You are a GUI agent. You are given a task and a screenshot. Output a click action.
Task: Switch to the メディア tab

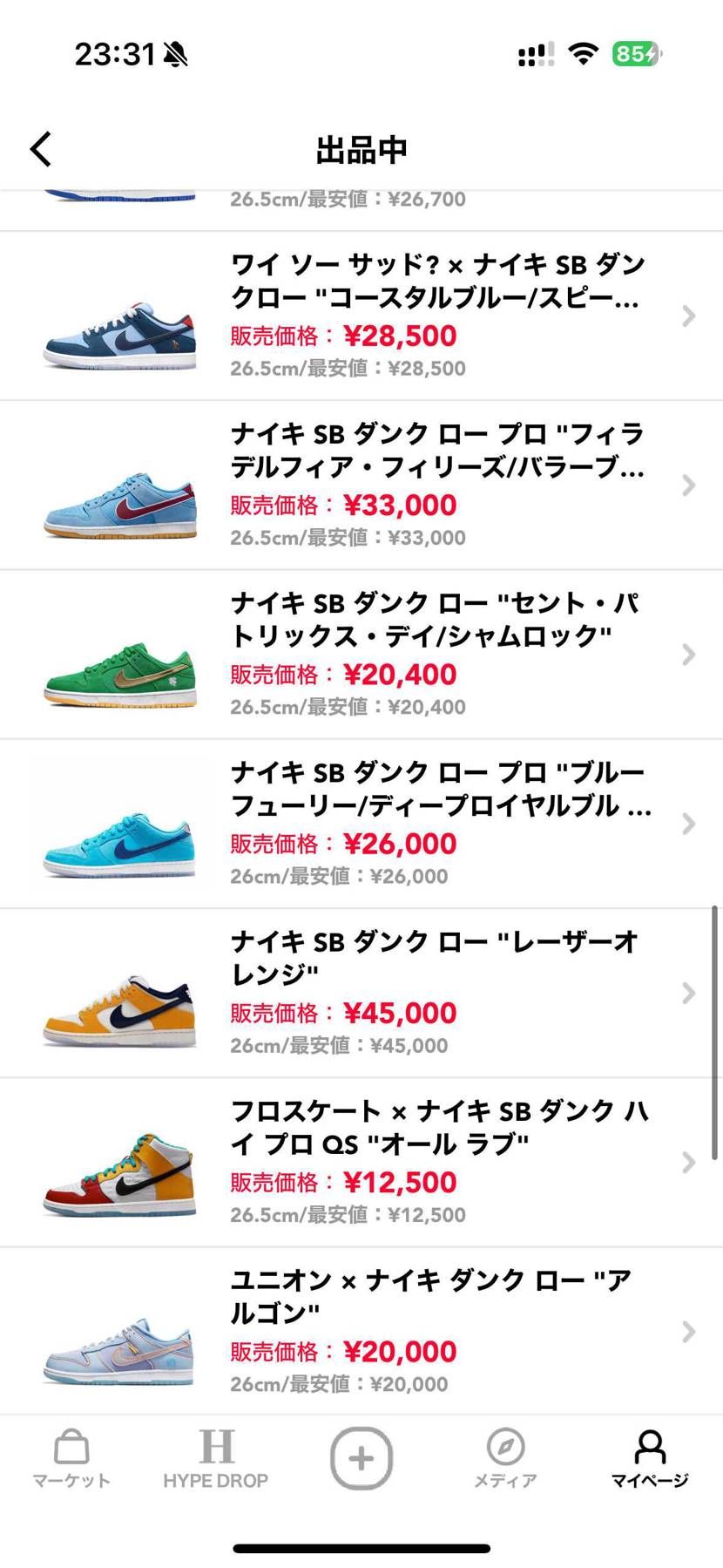pos(505,1459)
